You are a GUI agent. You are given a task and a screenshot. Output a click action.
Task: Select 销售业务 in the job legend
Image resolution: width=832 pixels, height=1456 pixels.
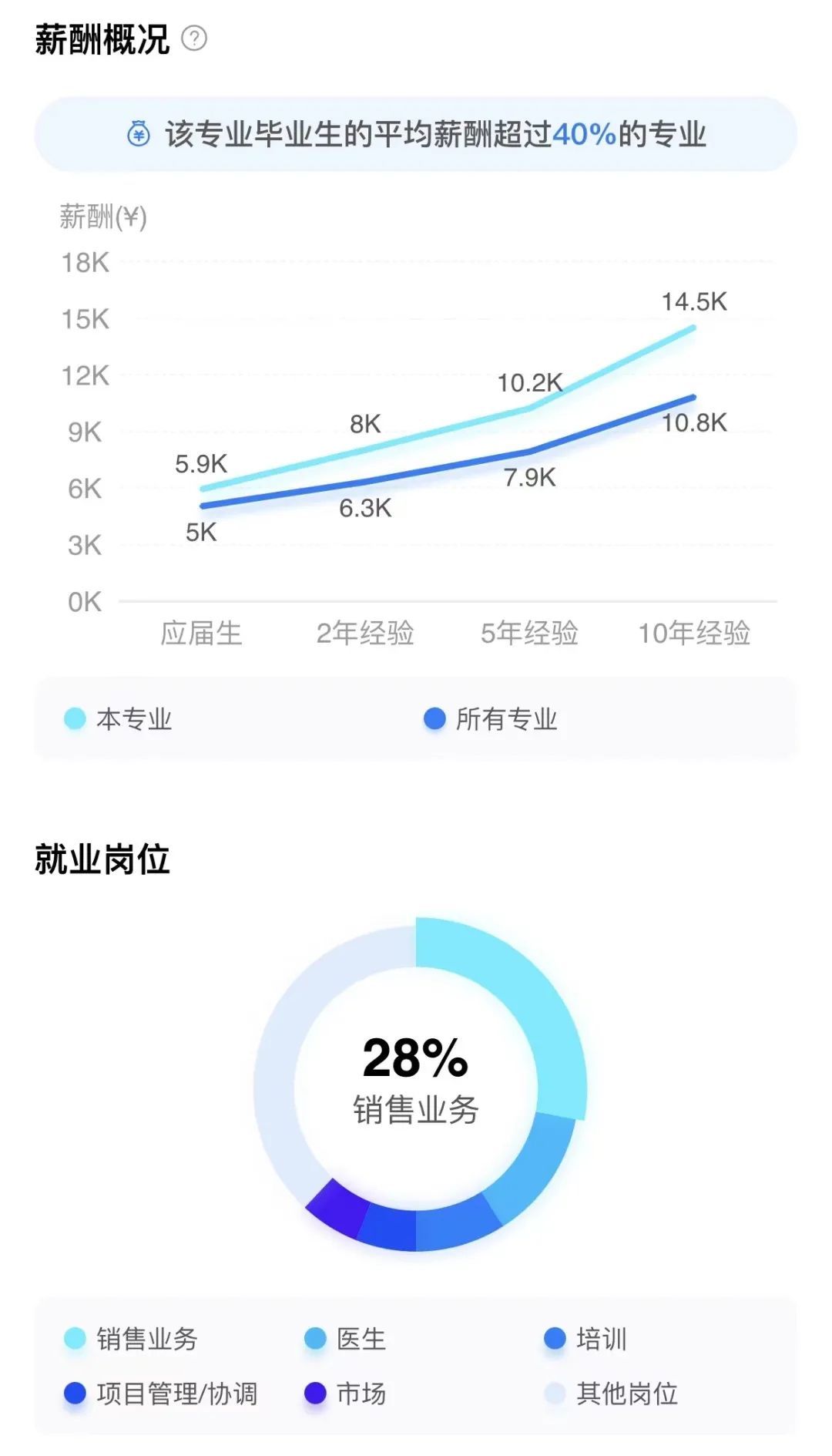coord(131,1339)
